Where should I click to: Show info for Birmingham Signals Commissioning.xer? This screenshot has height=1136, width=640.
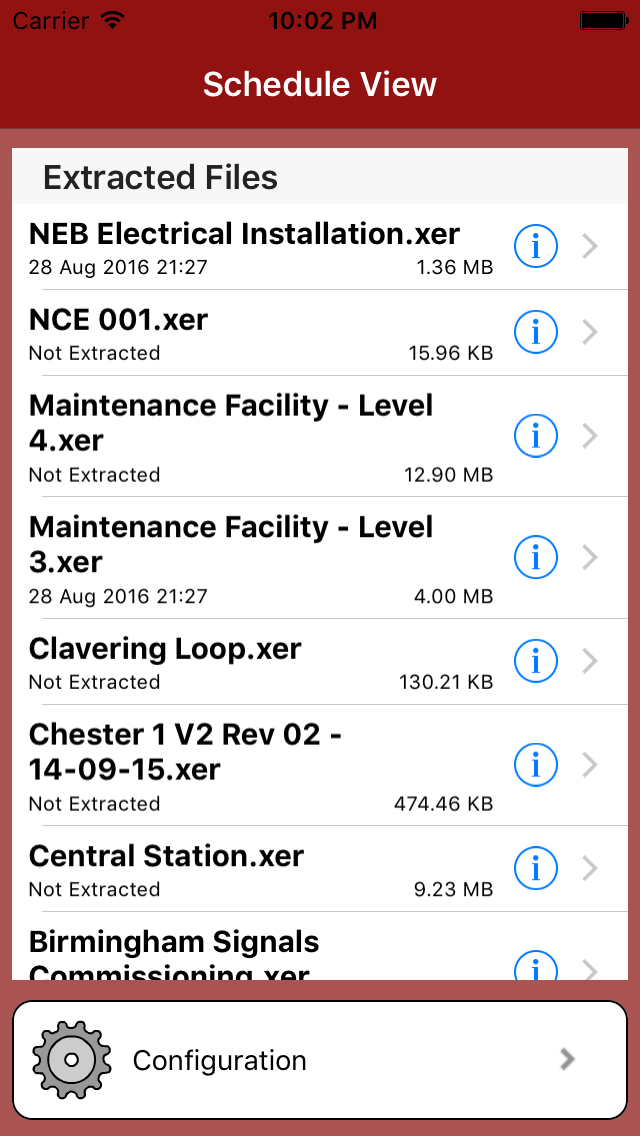tap(536, 968)
